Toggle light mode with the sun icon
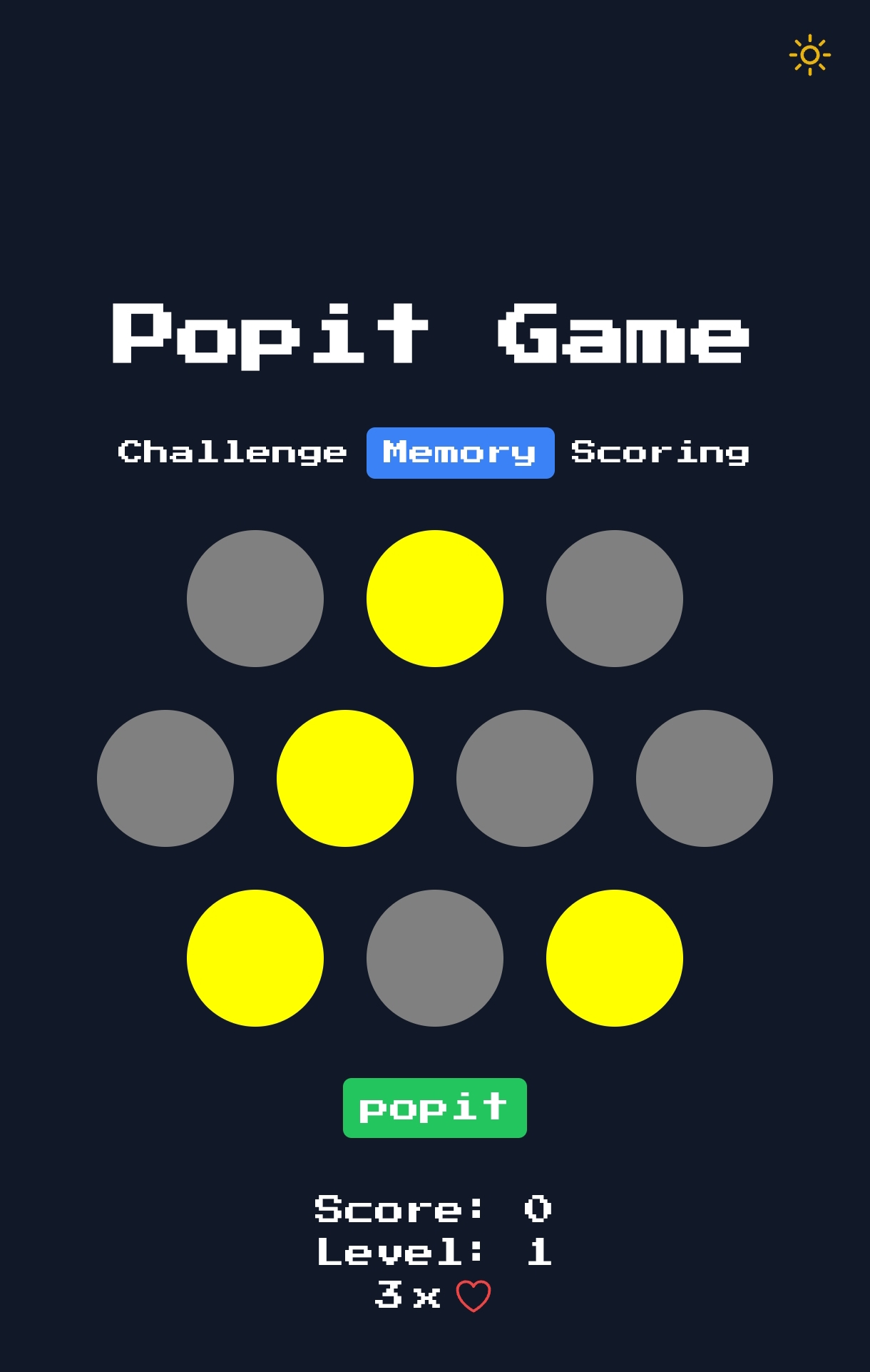Screen dimensions: 870x1372 [x=809, y=55]
